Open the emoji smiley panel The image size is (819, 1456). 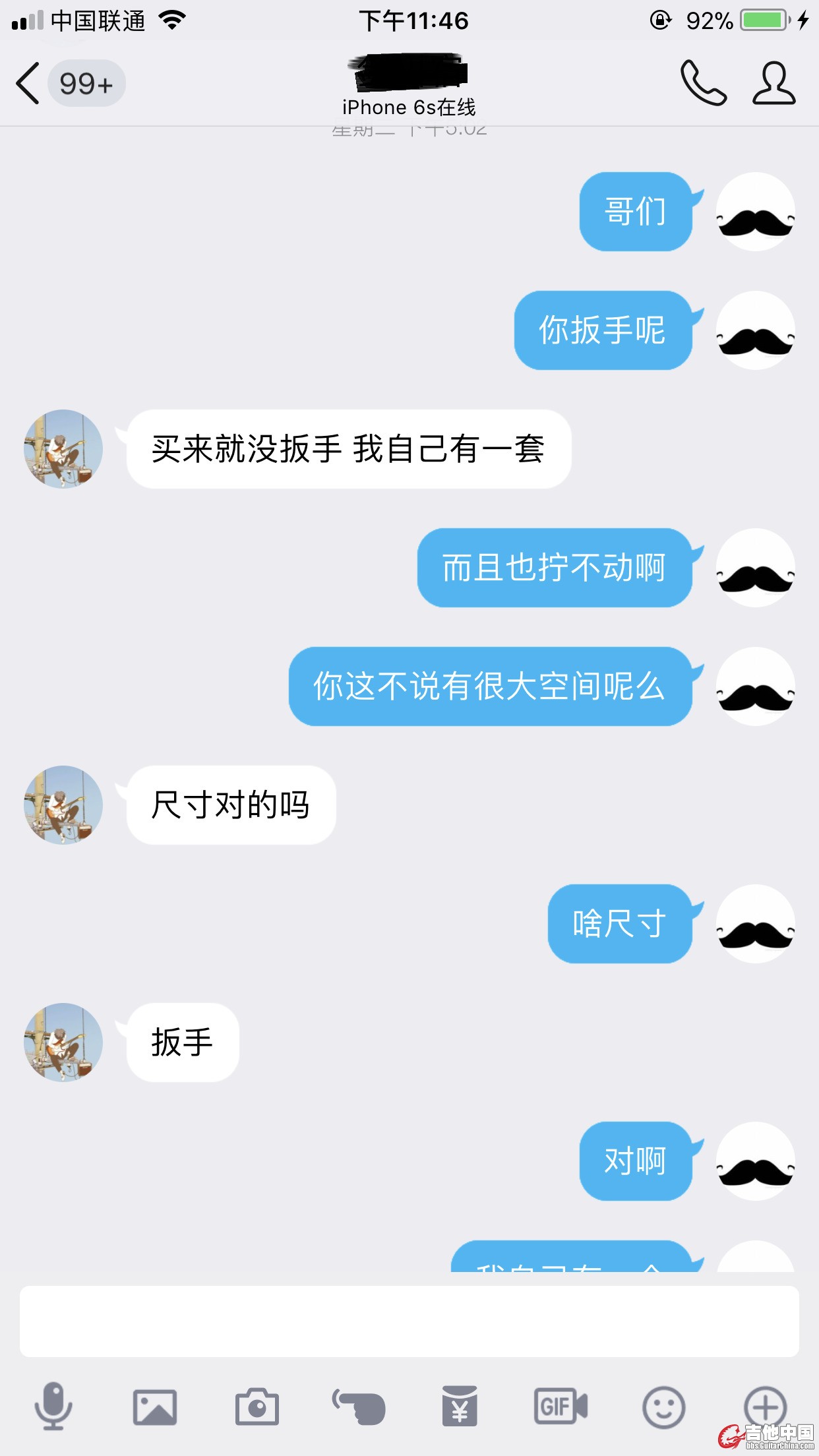point(663,1407)
